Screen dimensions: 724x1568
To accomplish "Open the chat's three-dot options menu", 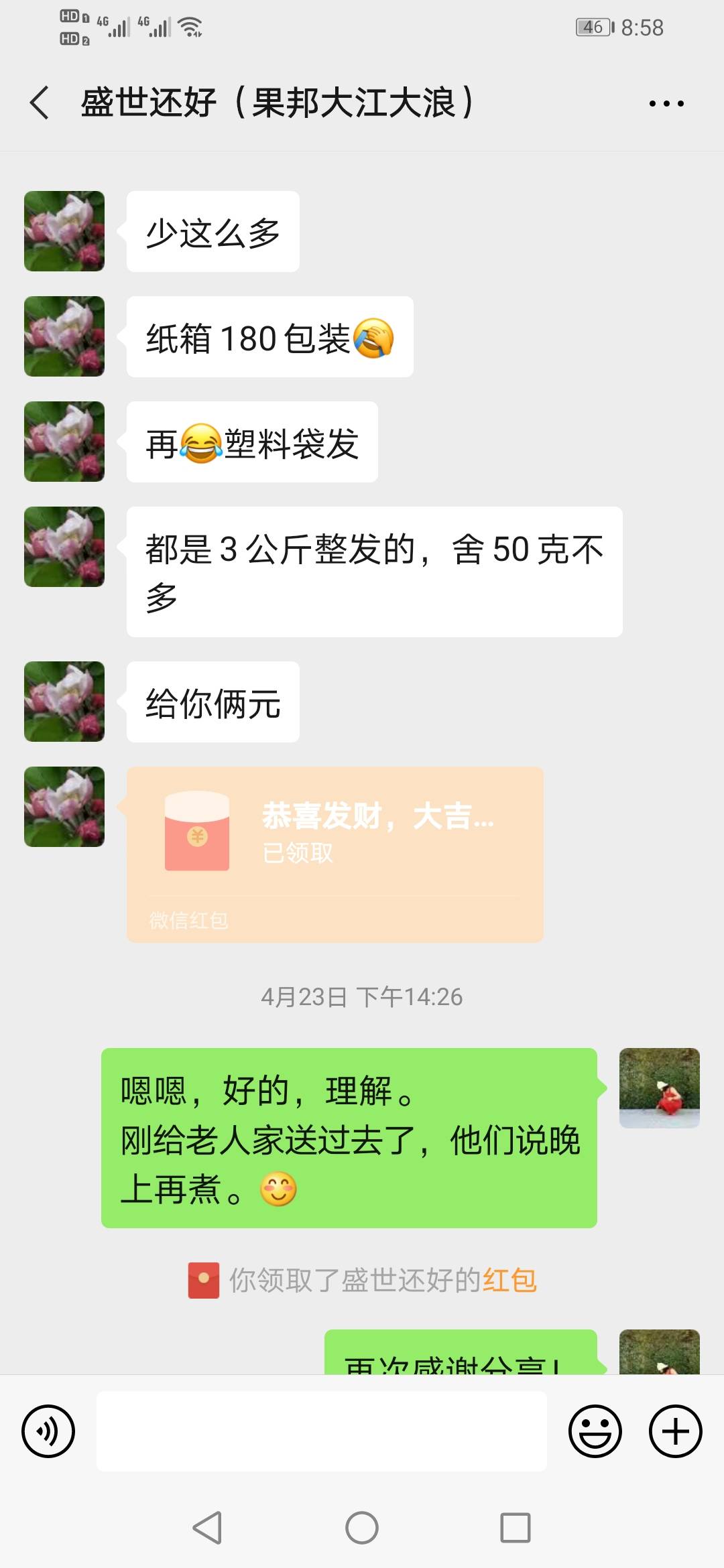I will (x=666, y=103).
